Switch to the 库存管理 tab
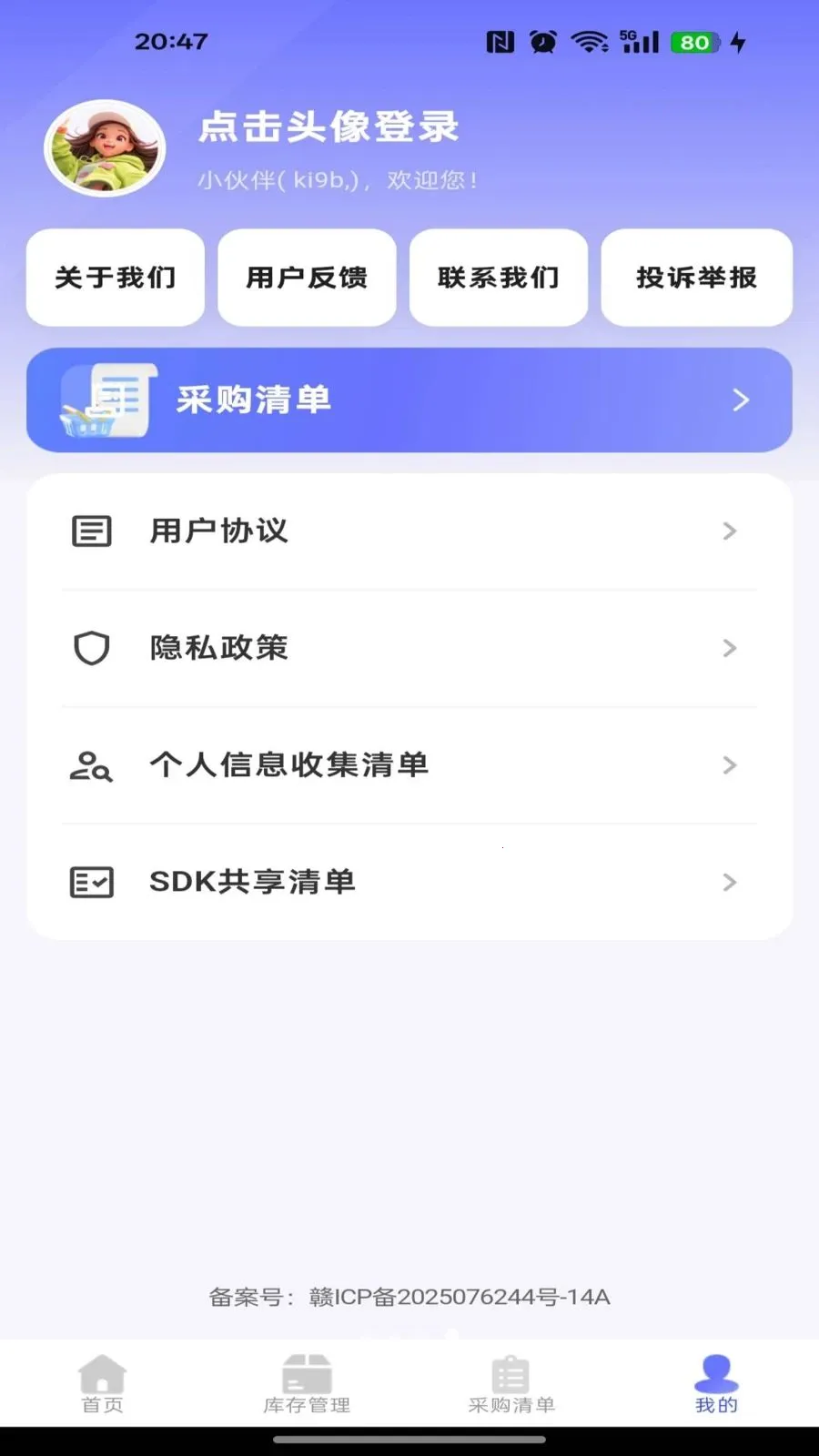819x1456 pixels. 307,1383
